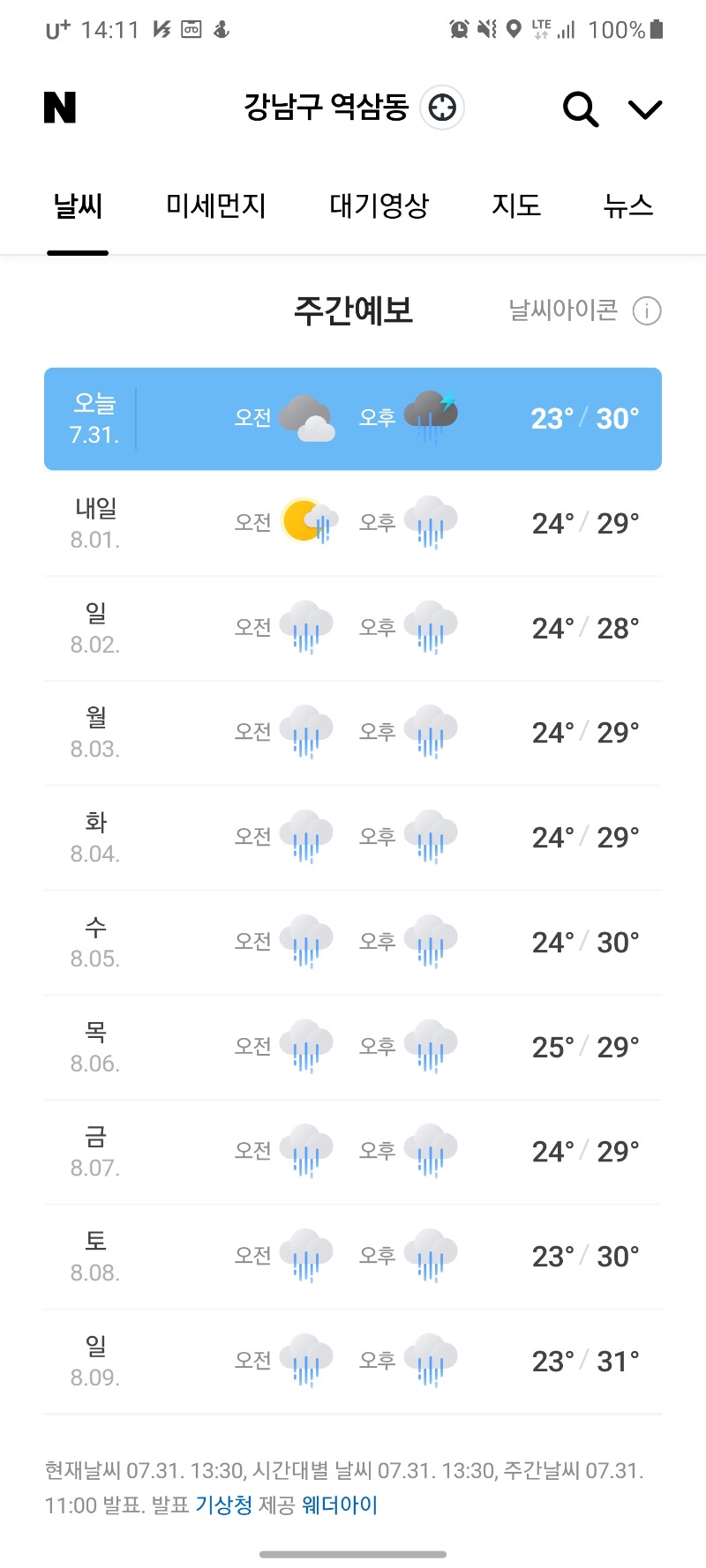This screenshot has height=1568, width=706.
Task: Open the Naver home logo
Action: [60, 108]
